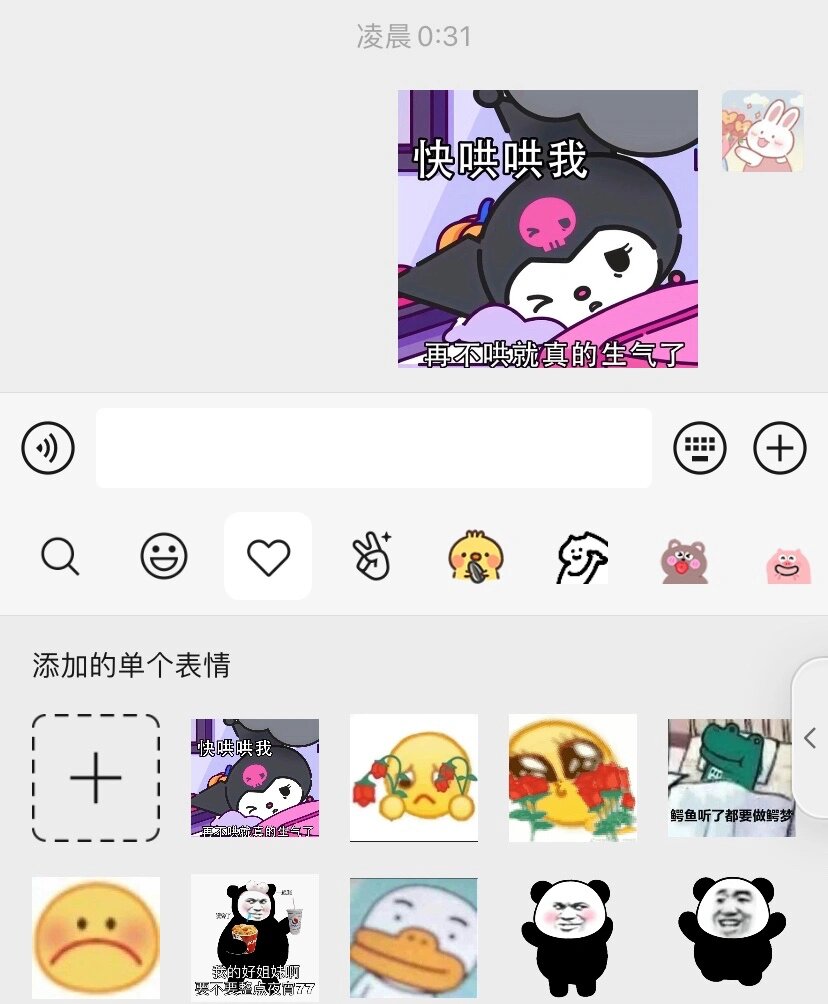Tap the message text input field
The height and width of the screenshot is (1004, 828).
tap(374, 447)
